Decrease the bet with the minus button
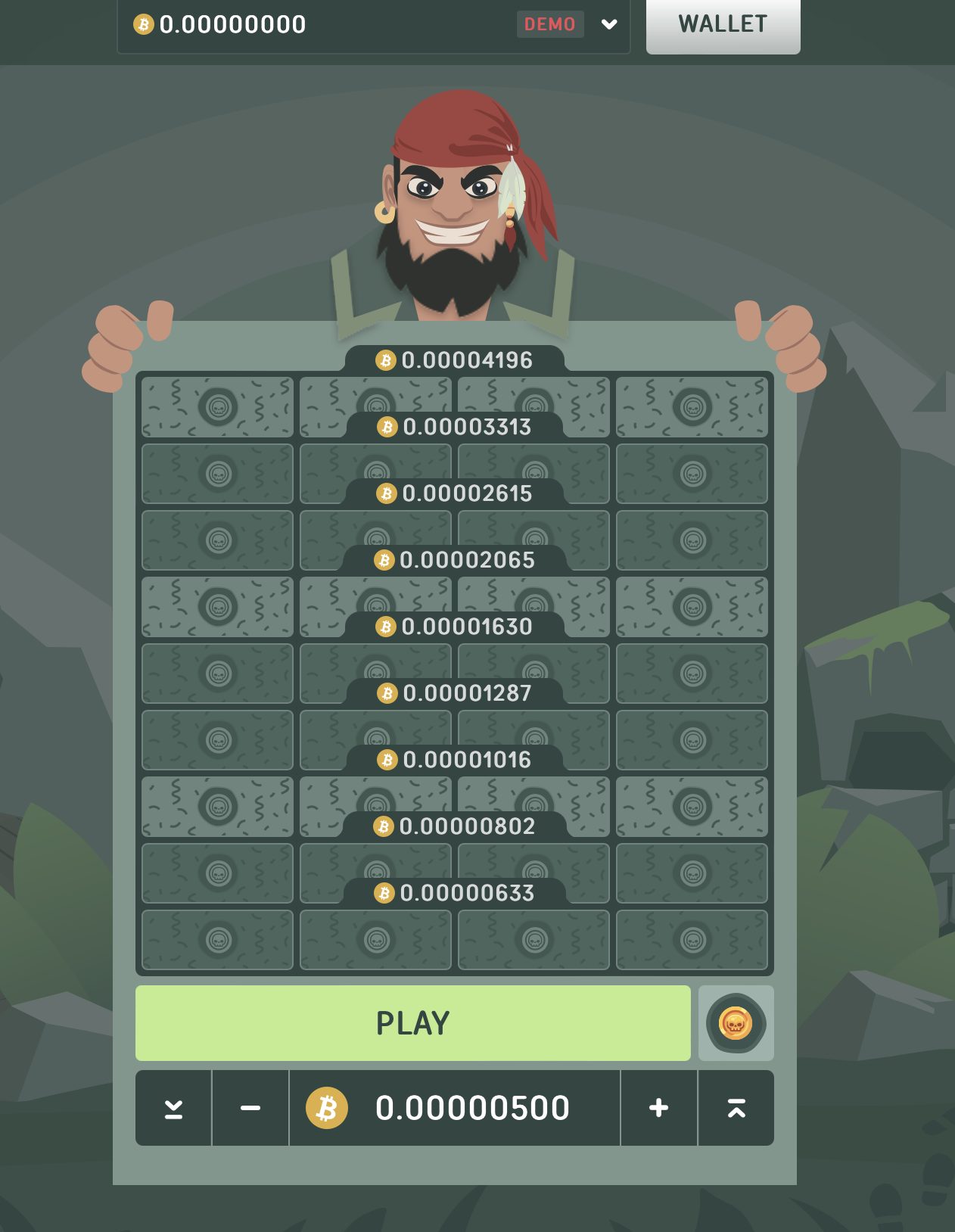This screenshot has height=1232, width=955. click(x=250, y=1108)
